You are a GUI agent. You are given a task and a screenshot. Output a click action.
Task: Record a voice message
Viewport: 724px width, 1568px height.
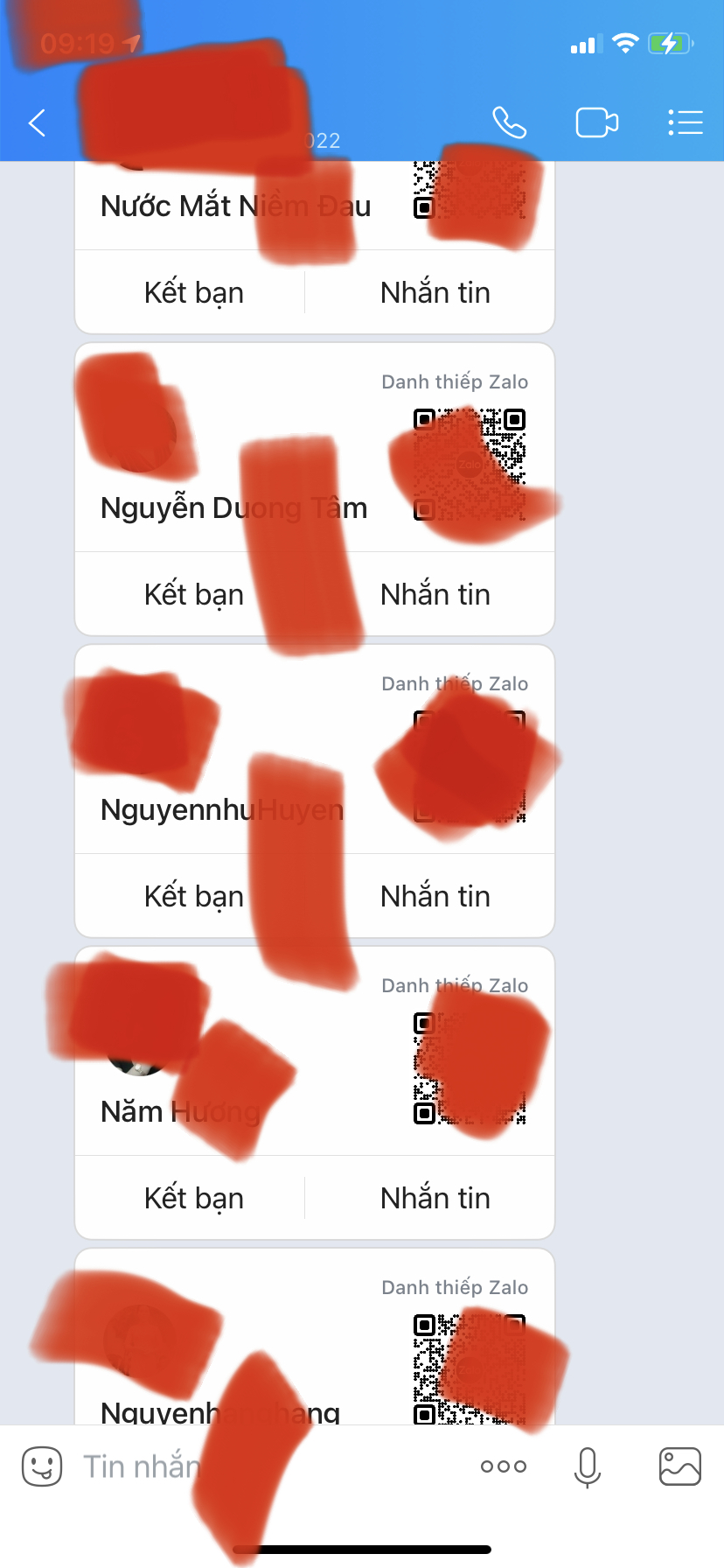click(x=588, y=1466)
